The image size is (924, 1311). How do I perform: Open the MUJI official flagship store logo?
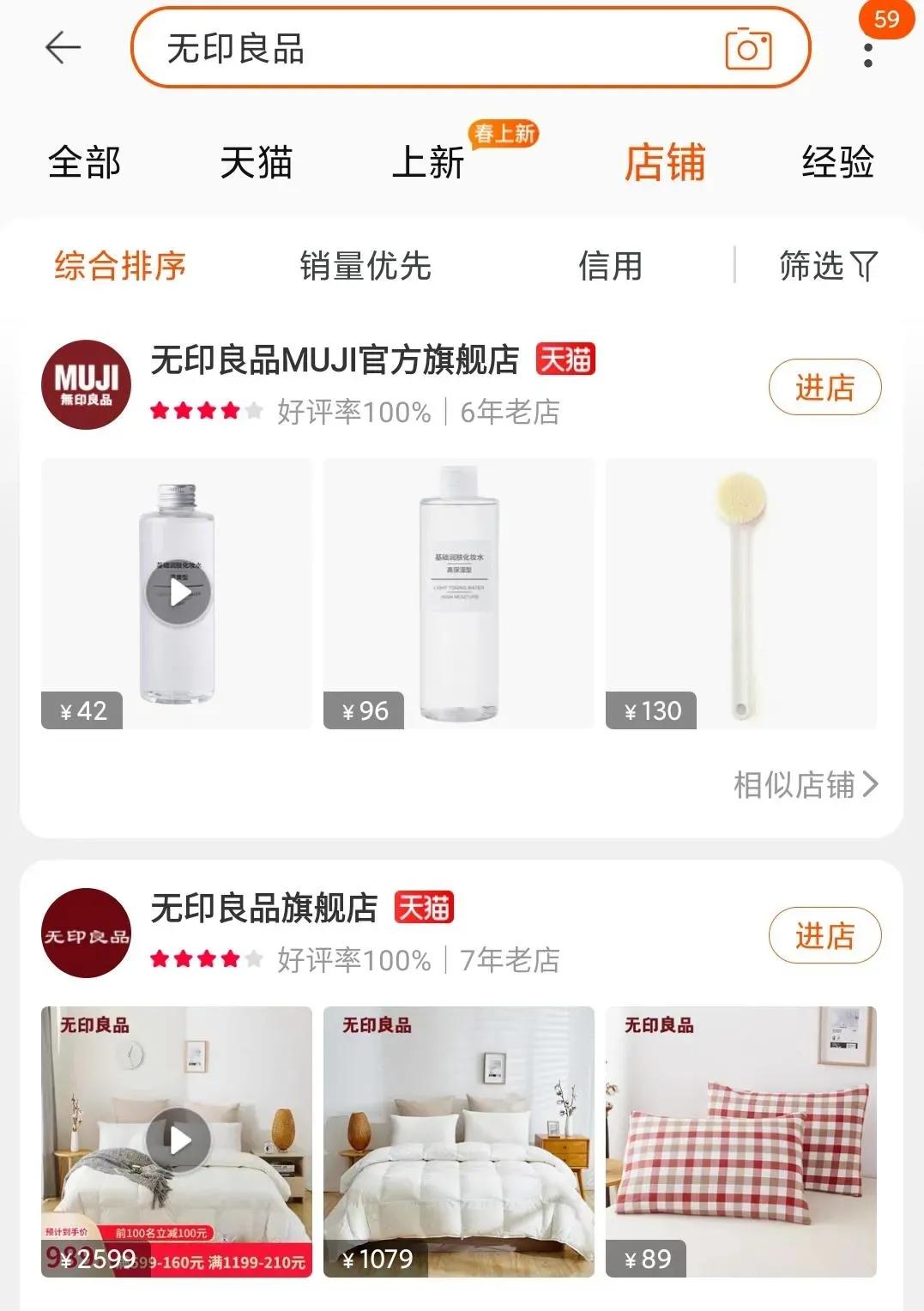click(x=85, y=384)
